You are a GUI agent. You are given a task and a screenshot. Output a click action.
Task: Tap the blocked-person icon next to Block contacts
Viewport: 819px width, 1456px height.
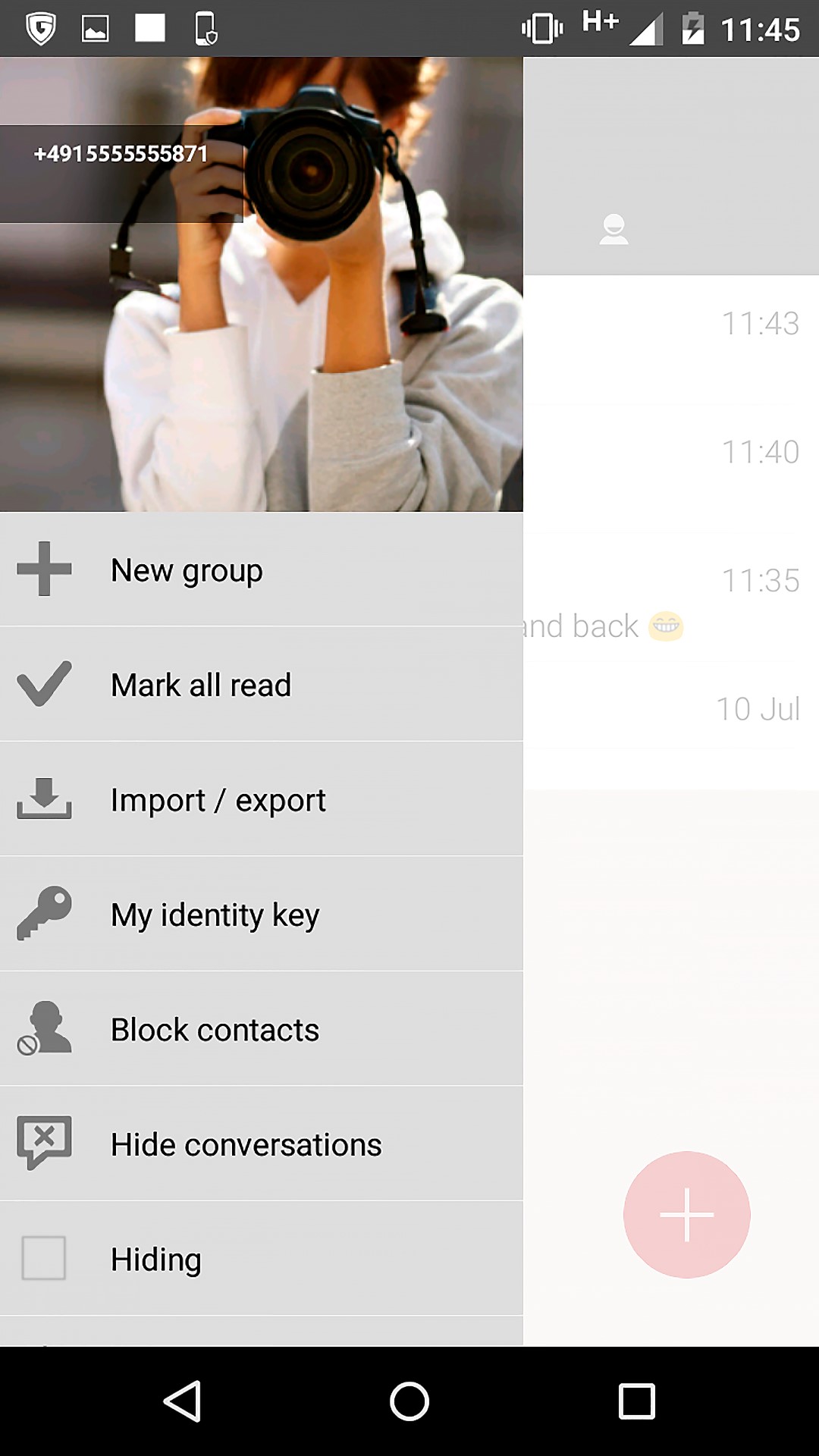click(43, 1028)
